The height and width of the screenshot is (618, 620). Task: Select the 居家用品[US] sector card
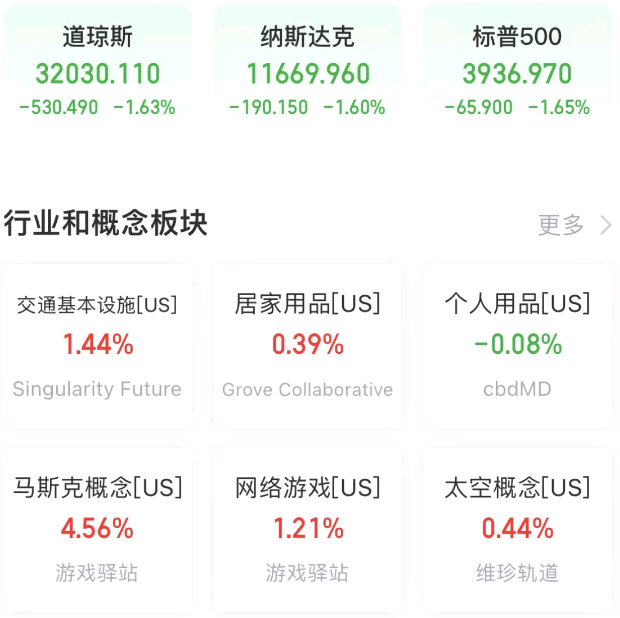[x=307, y=346]
